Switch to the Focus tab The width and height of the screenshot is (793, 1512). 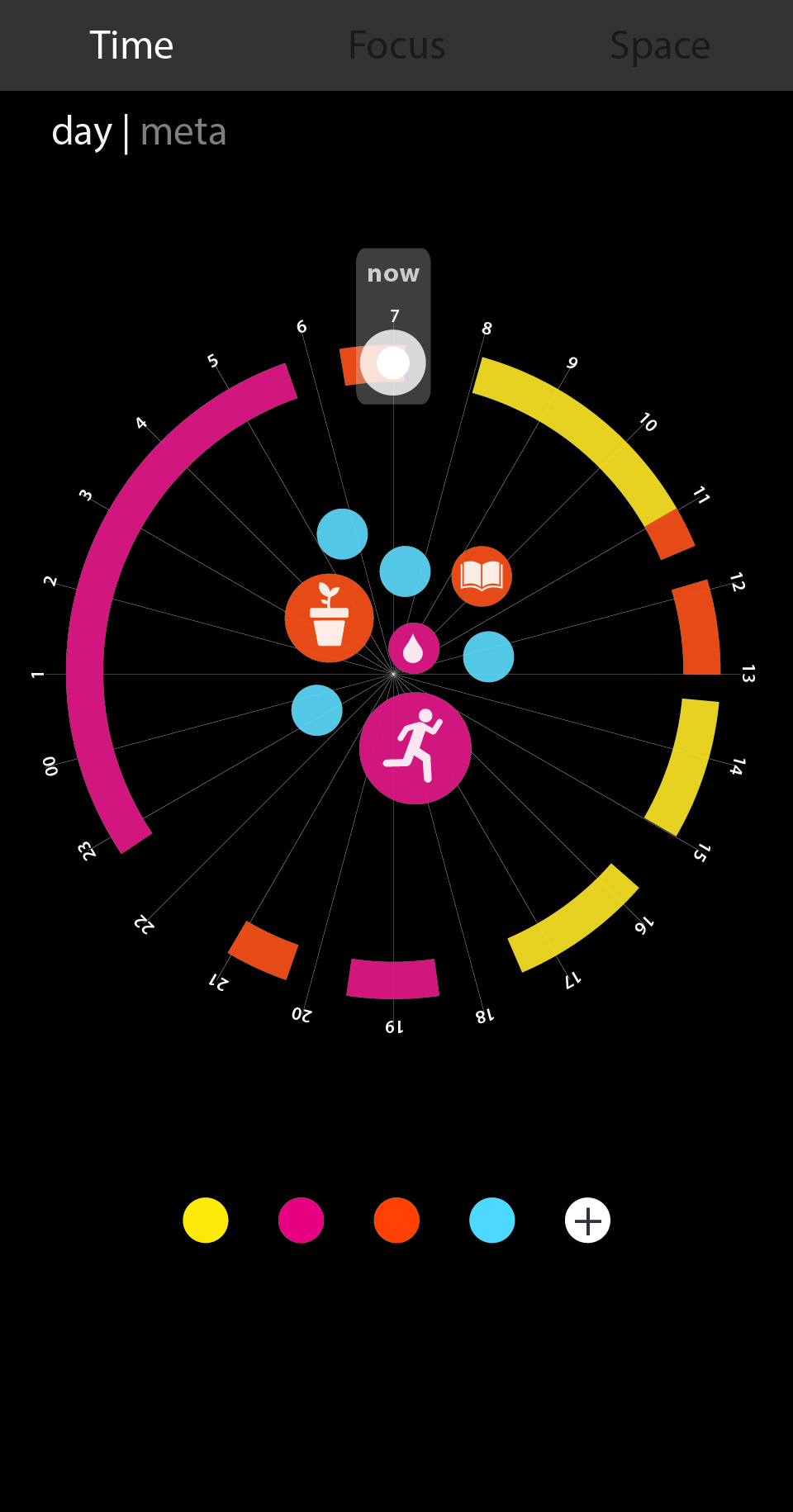coord(396,45)
